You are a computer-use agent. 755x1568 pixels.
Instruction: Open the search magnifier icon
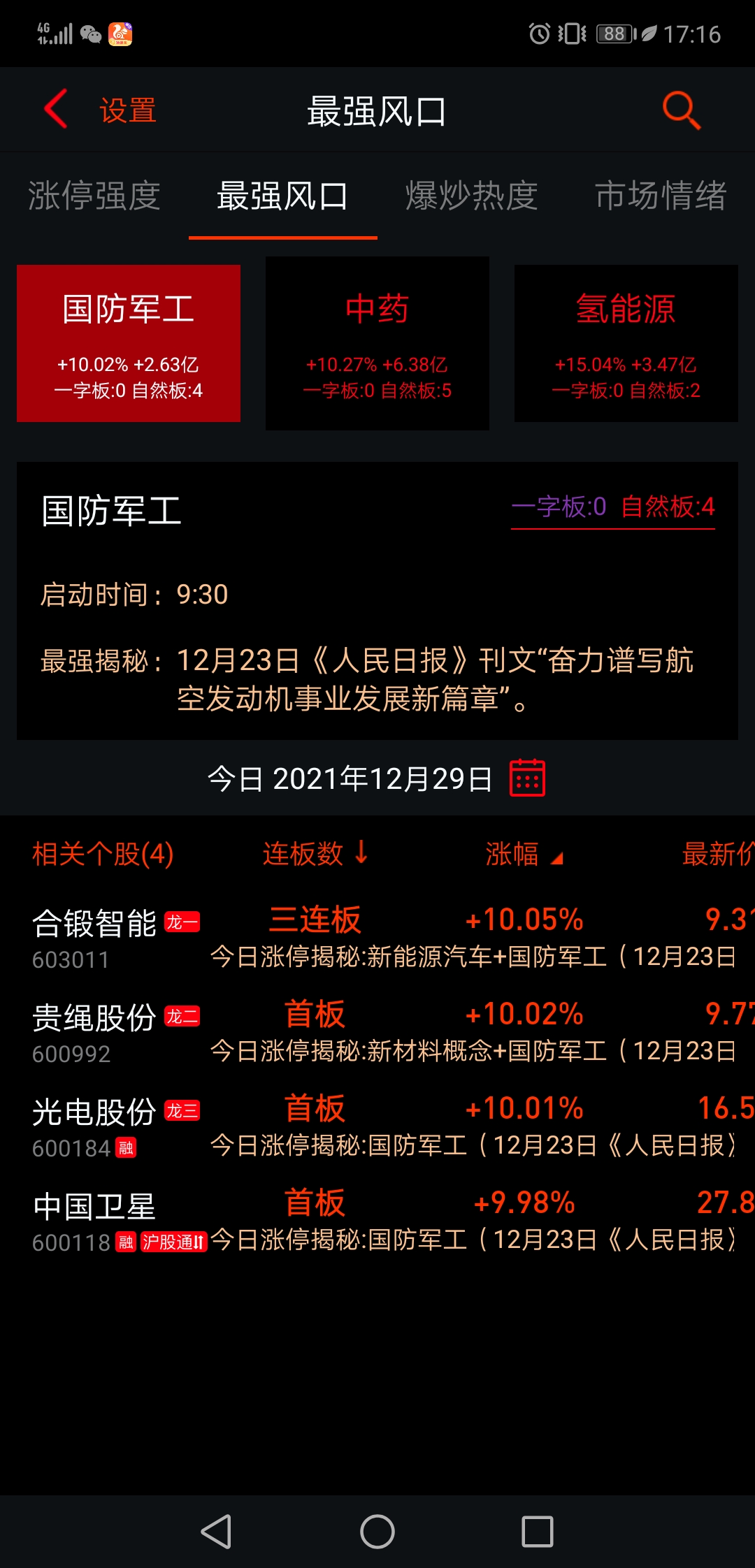681,110
